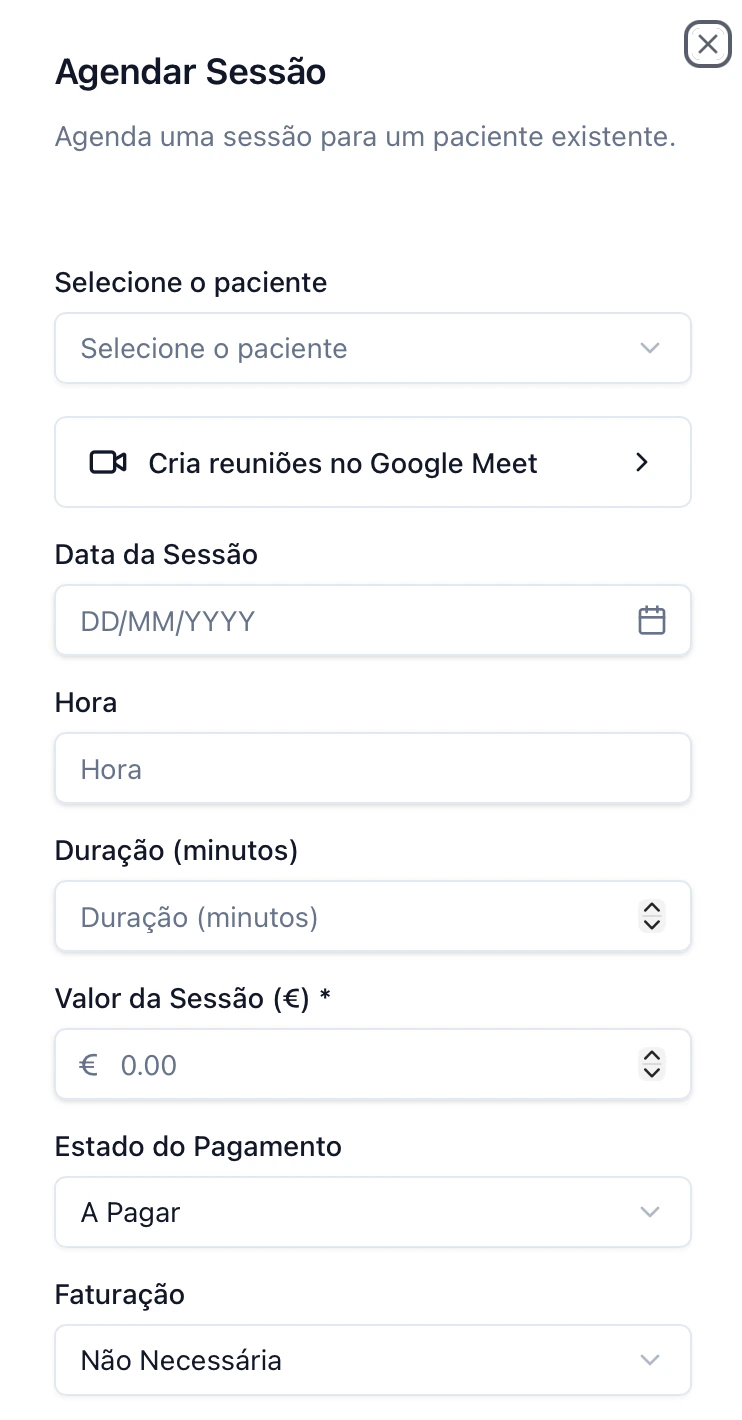
Task: Click the Google Meet video camera icon
Action: (110, 462)
